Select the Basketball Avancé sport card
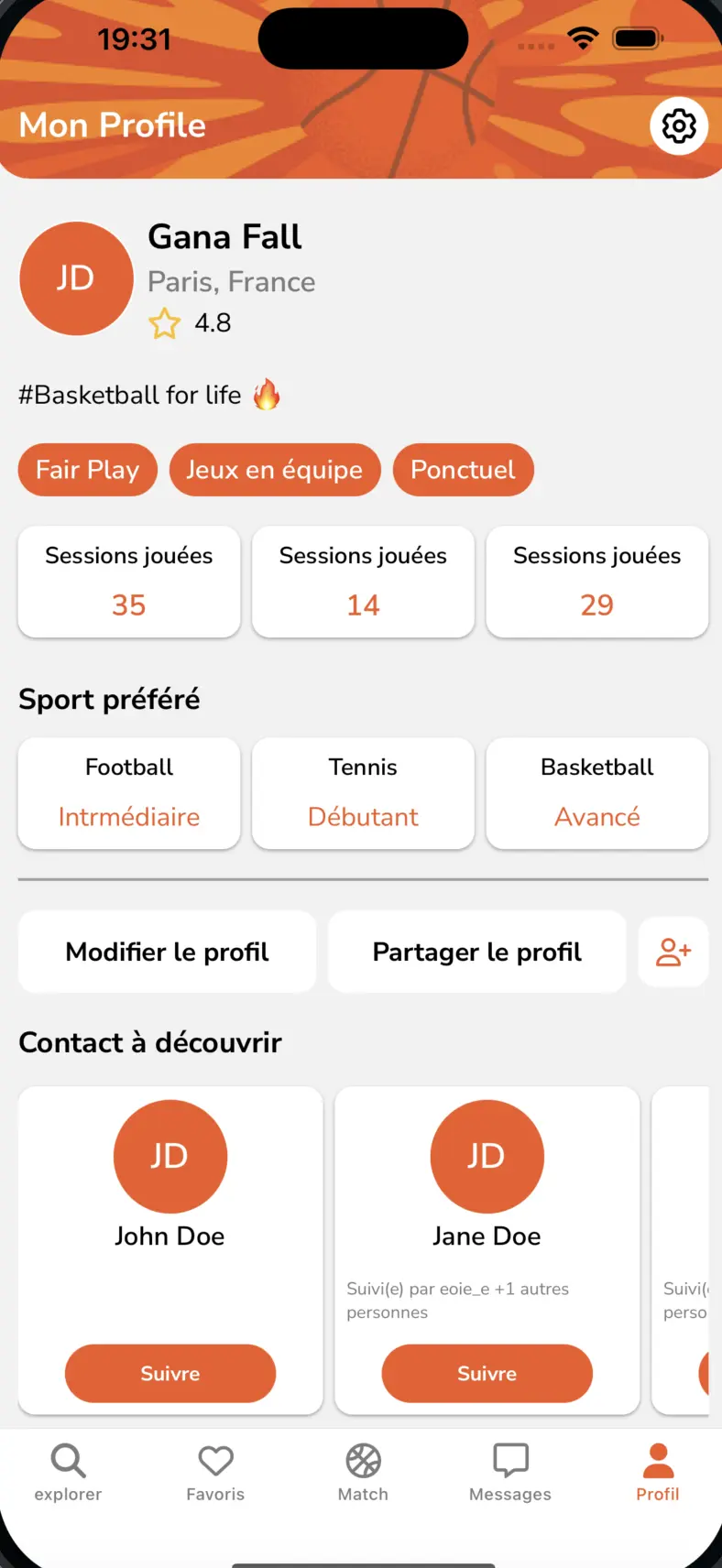This screenshot has width=722, height=1568. pyautogui.click(x=596, y=793)
